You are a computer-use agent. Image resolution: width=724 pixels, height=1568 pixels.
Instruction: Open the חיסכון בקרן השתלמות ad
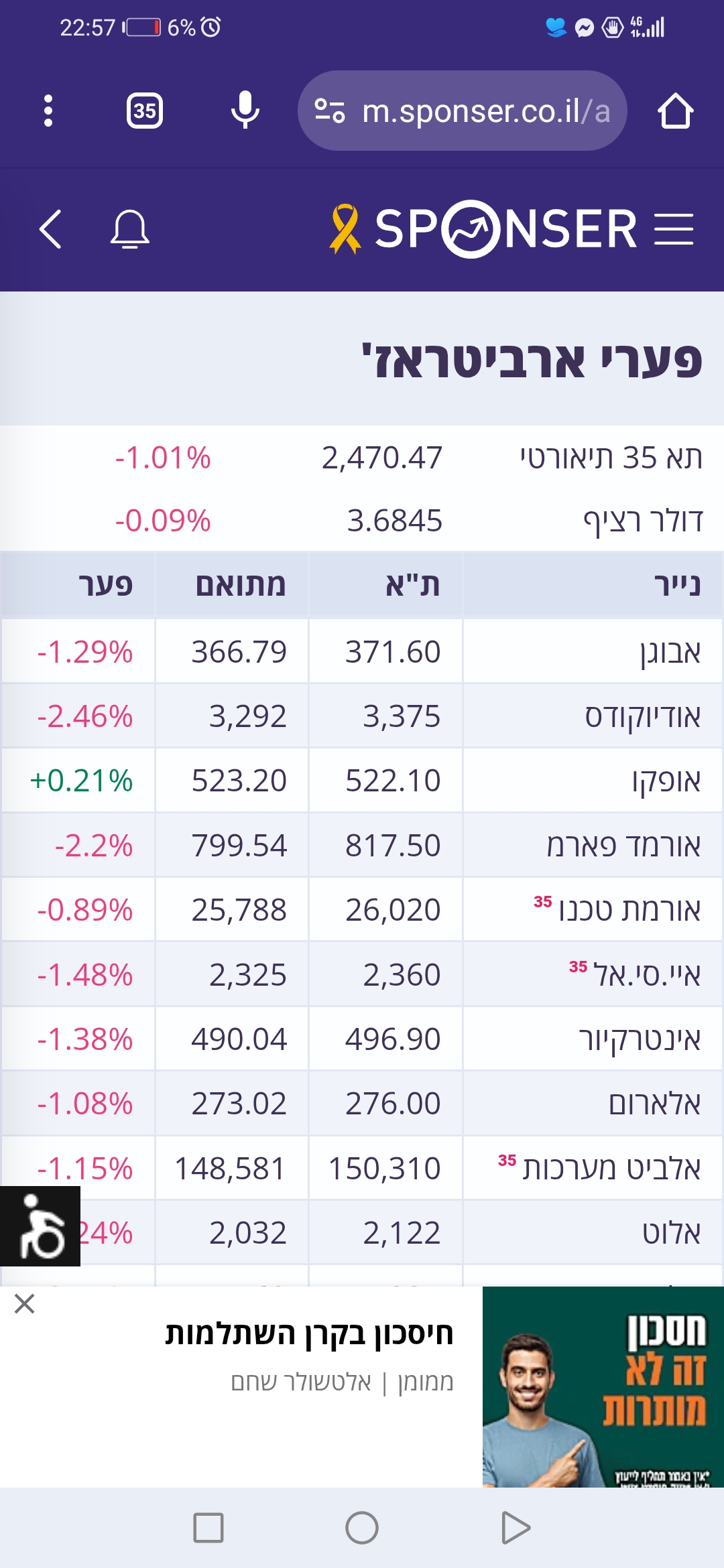(309, 1333)
